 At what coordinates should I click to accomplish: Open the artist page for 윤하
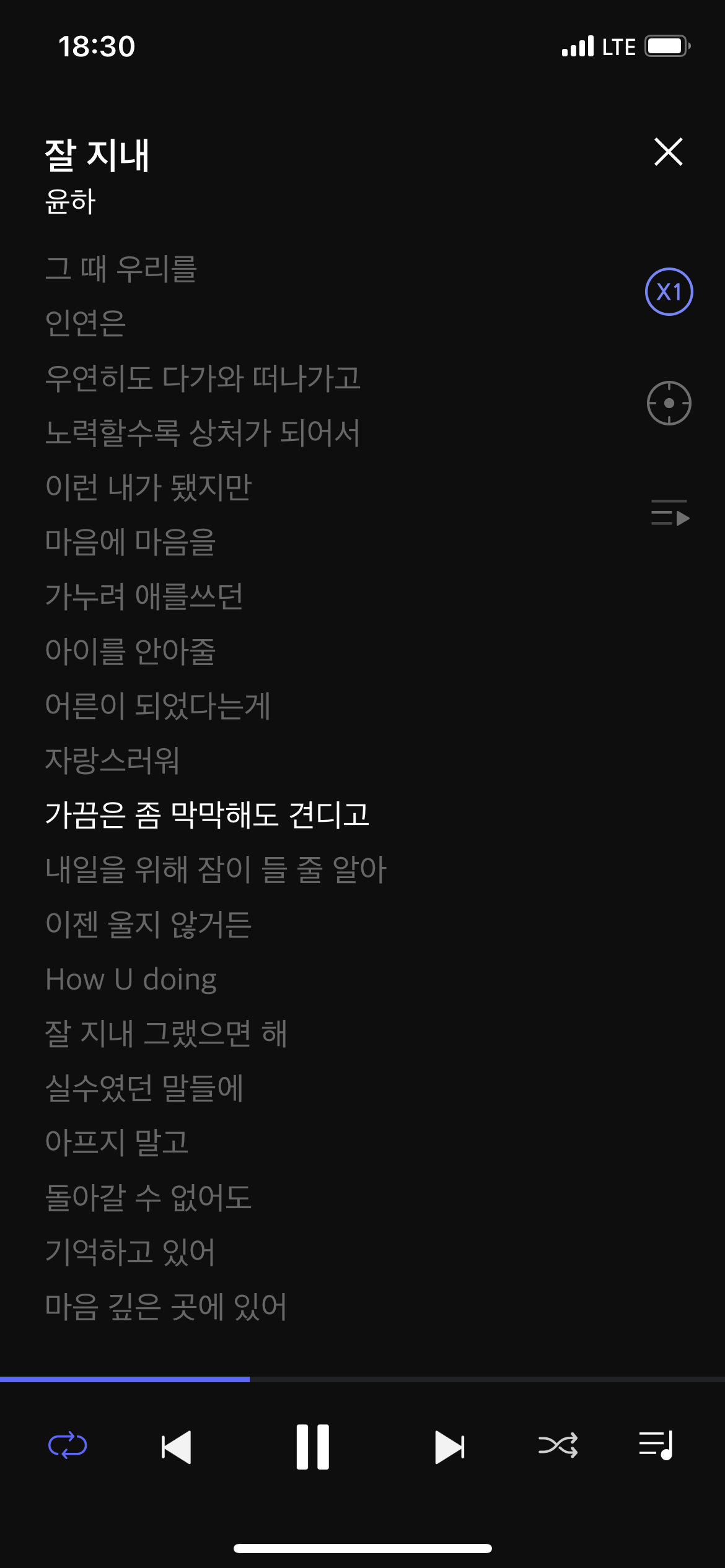(69, 200)
